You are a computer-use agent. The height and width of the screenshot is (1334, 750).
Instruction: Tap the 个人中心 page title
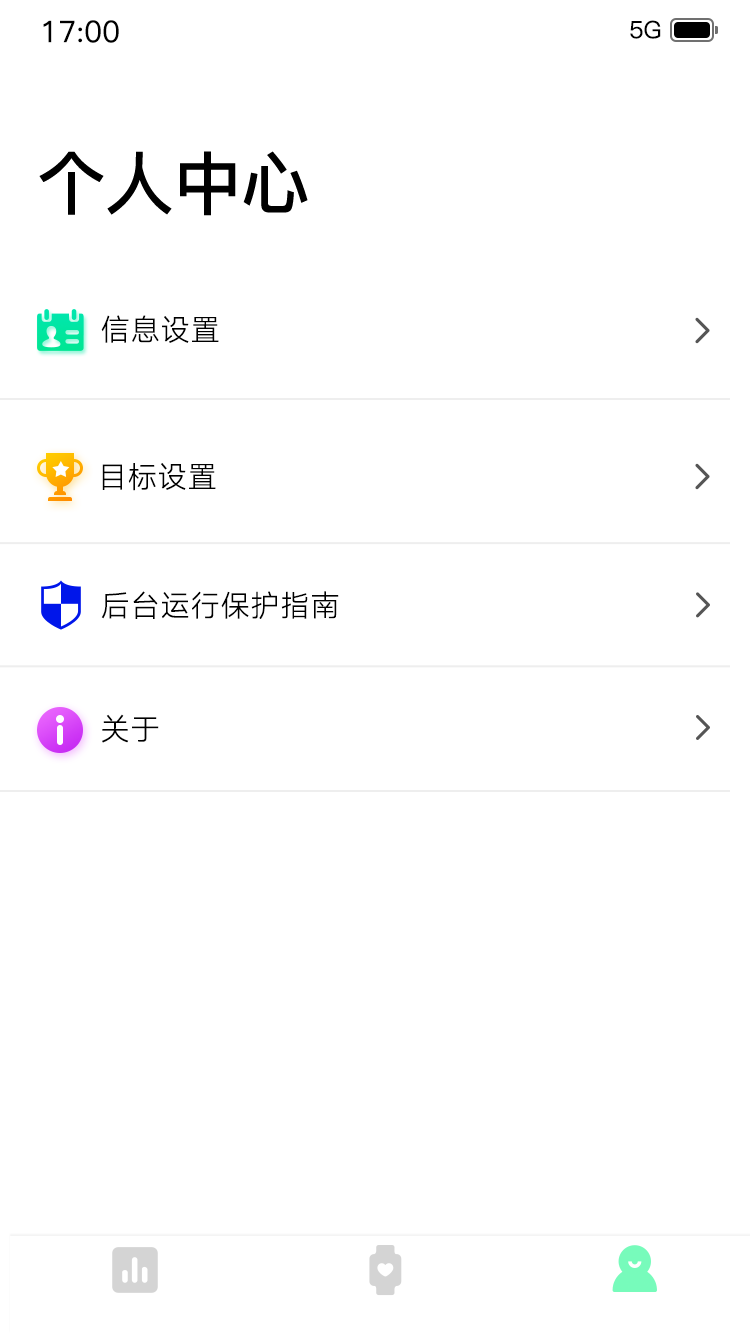(x=172, y=184)
